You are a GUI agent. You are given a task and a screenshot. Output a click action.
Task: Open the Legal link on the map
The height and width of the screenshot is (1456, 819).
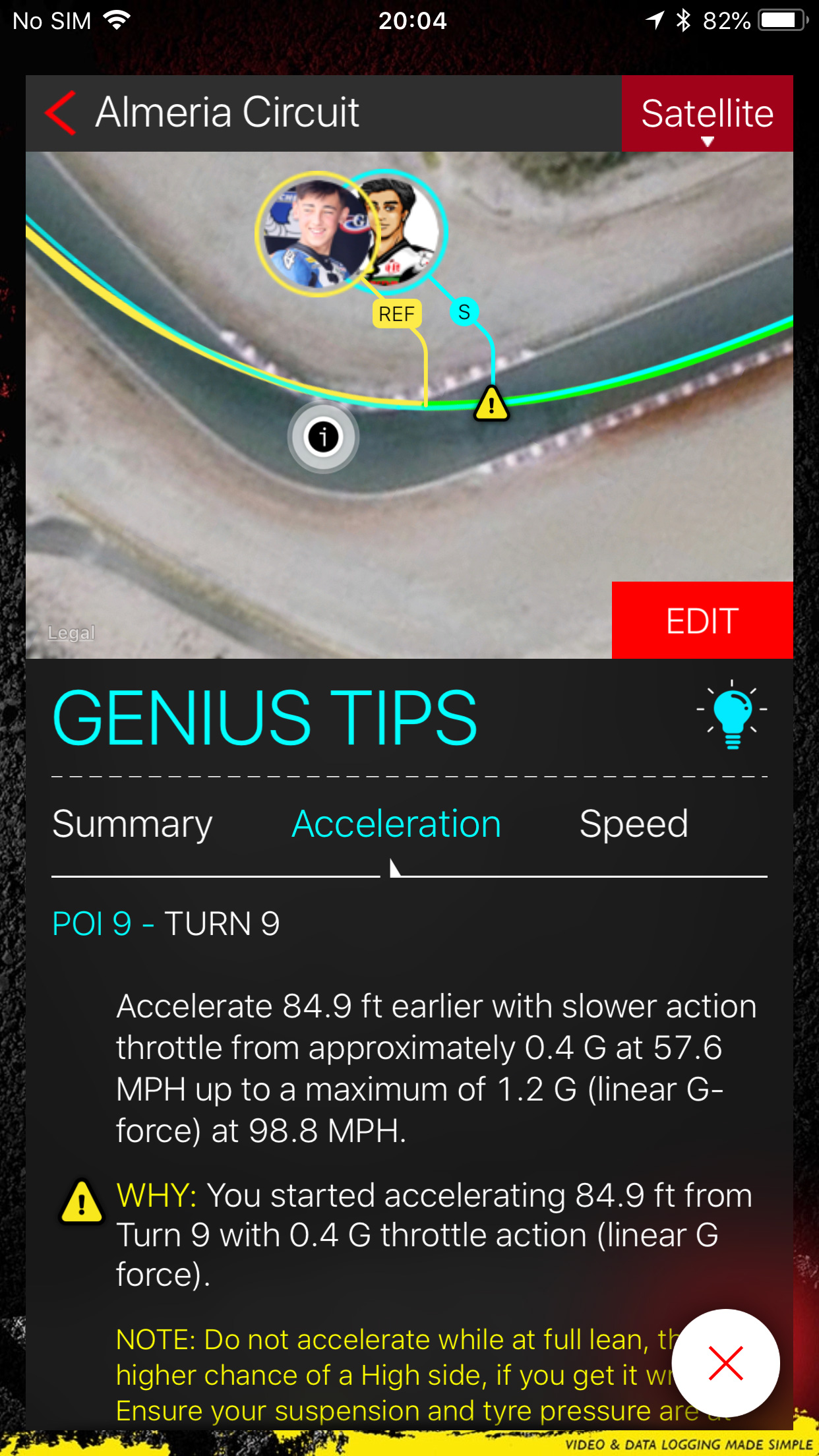(x=71, y=633)
